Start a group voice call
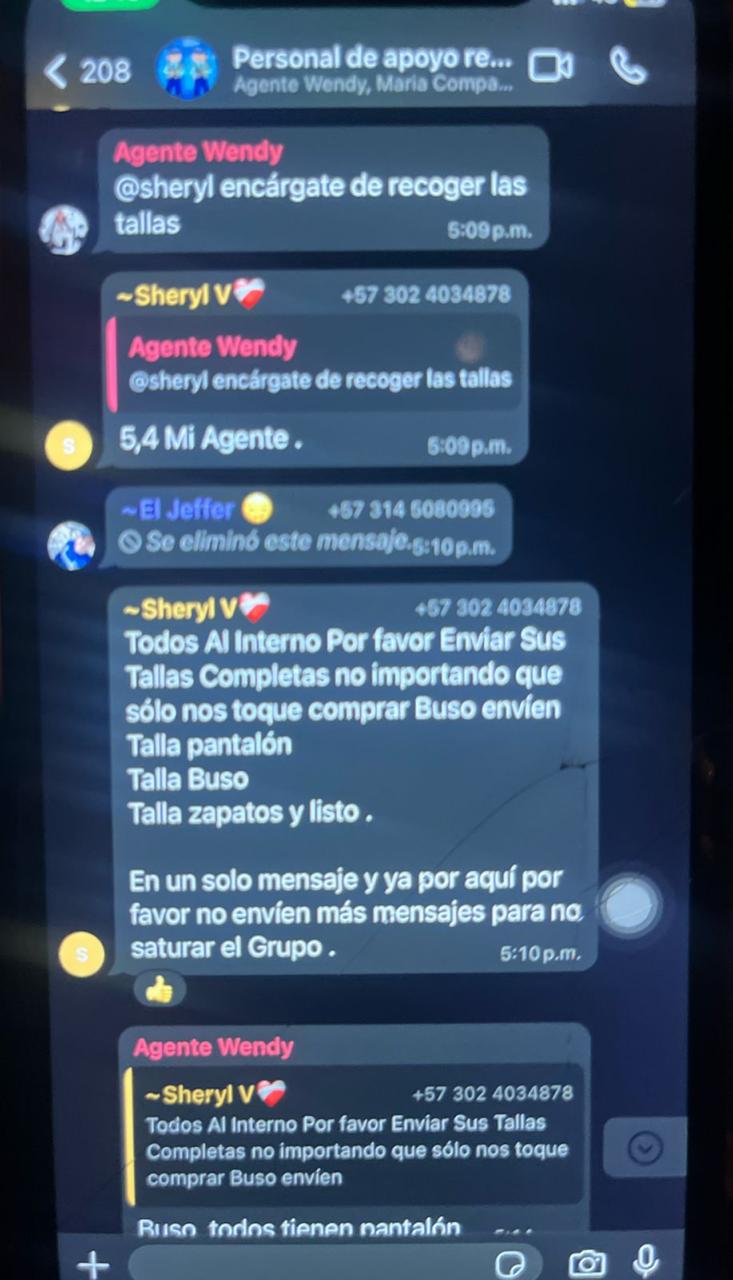Viewport: 733px width, 1280px height. coord(629,66)
